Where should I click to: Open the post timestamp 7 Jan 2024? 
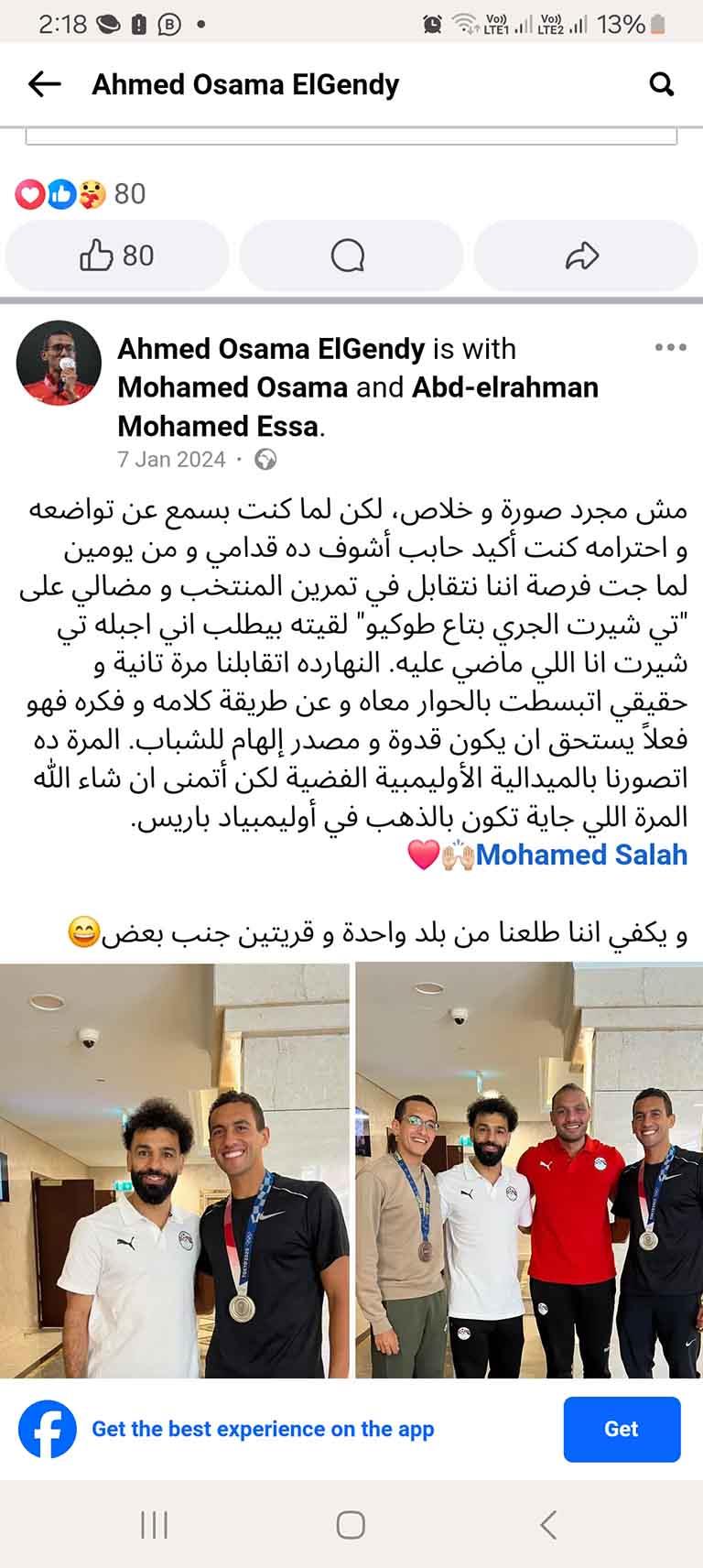[x=171, y=459]
